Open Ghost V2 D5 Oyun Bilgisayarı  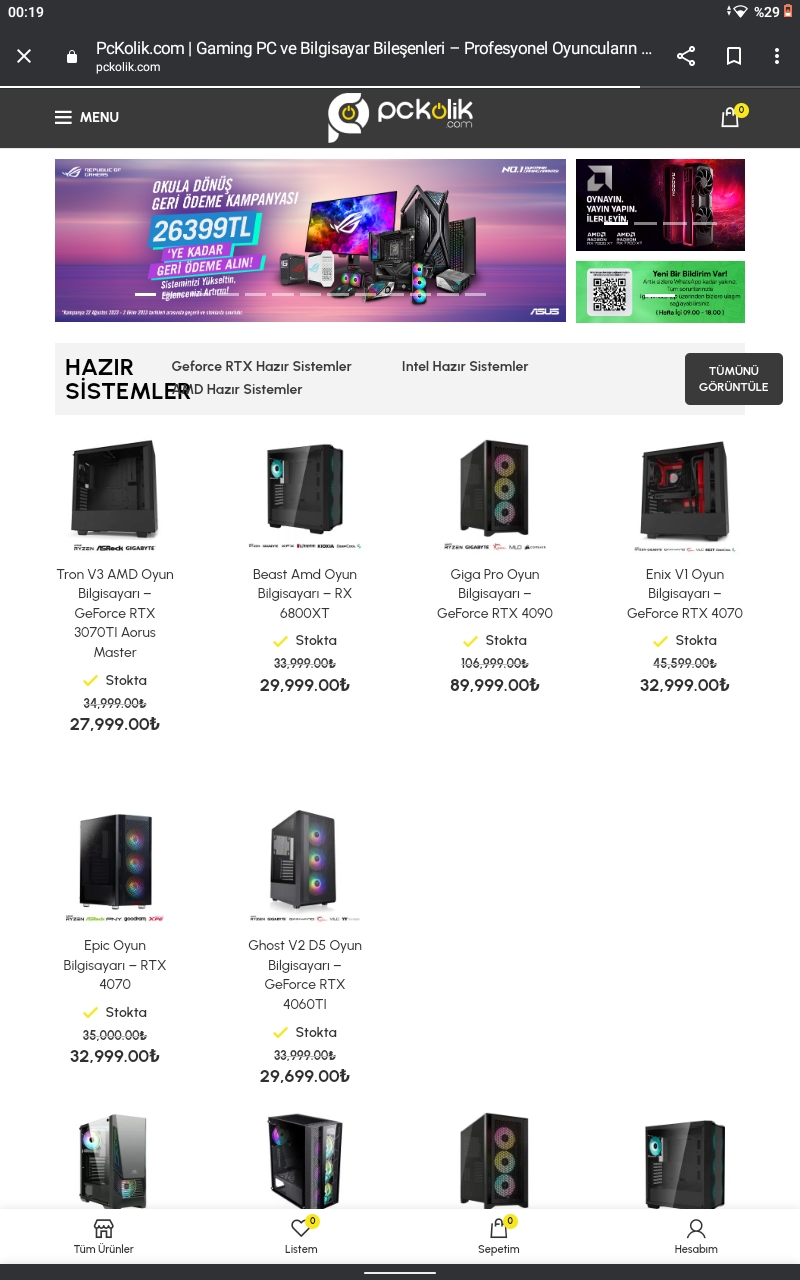point(305,974)
